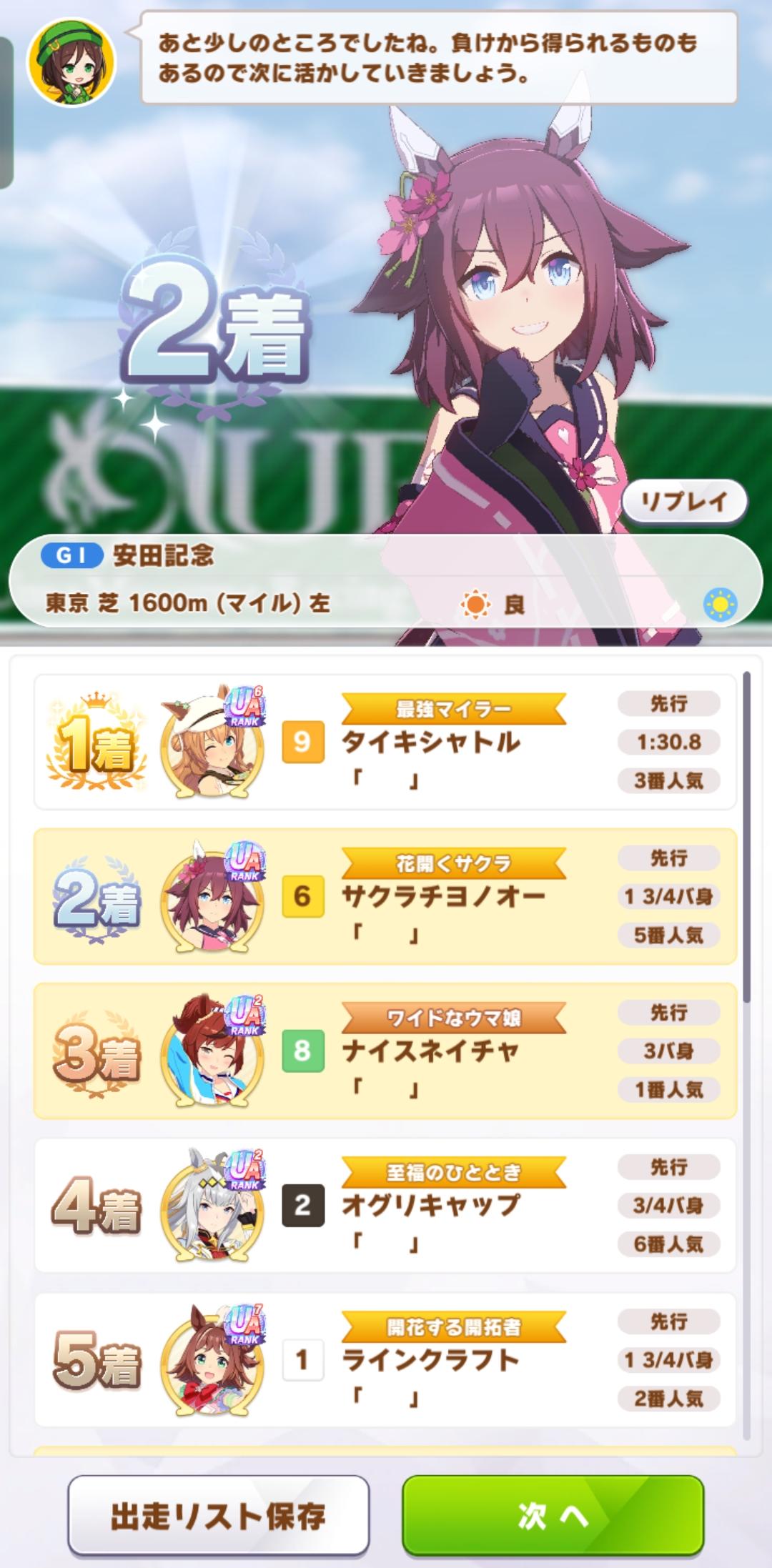Viewport: 772px width, 1568px height.
Task: Open ラインクラフト's 5th place row
Action: (x=385, y=1359)
